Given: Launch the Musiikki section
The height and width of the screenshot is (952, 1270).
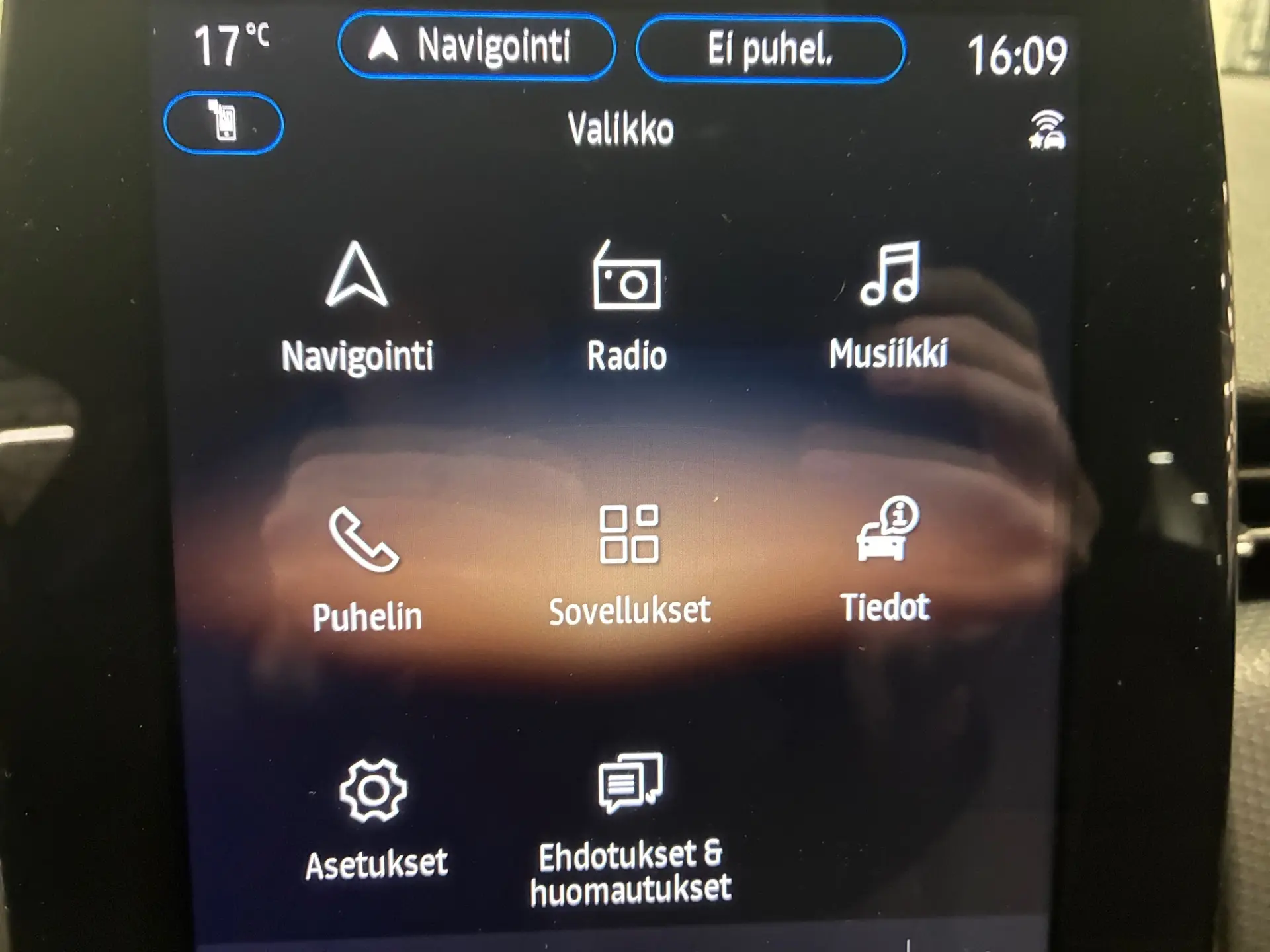Looking at the screenshot, I should [x=889, y=304].
